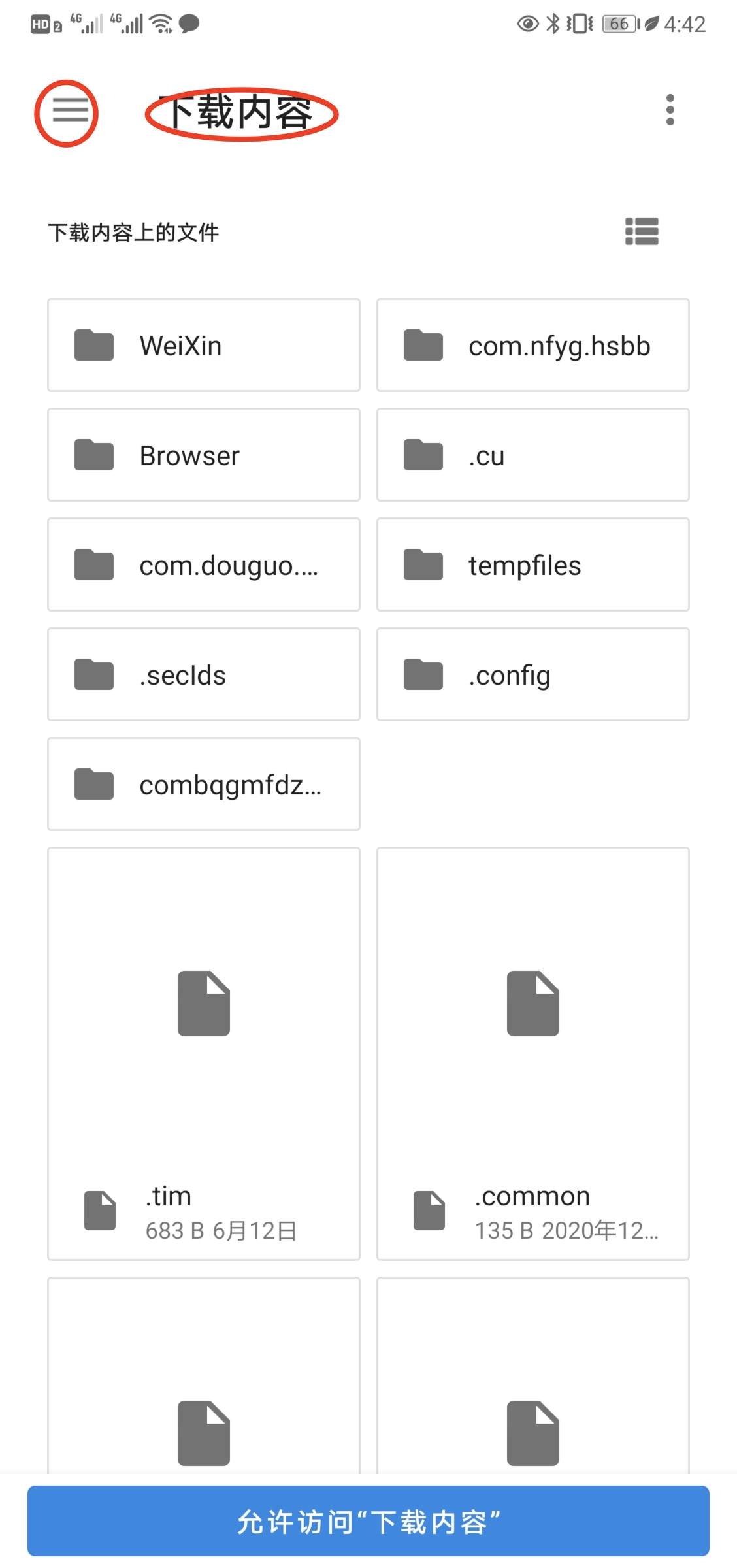Open the .config folder
The image size is (737, 1568).
pos(533,674)
